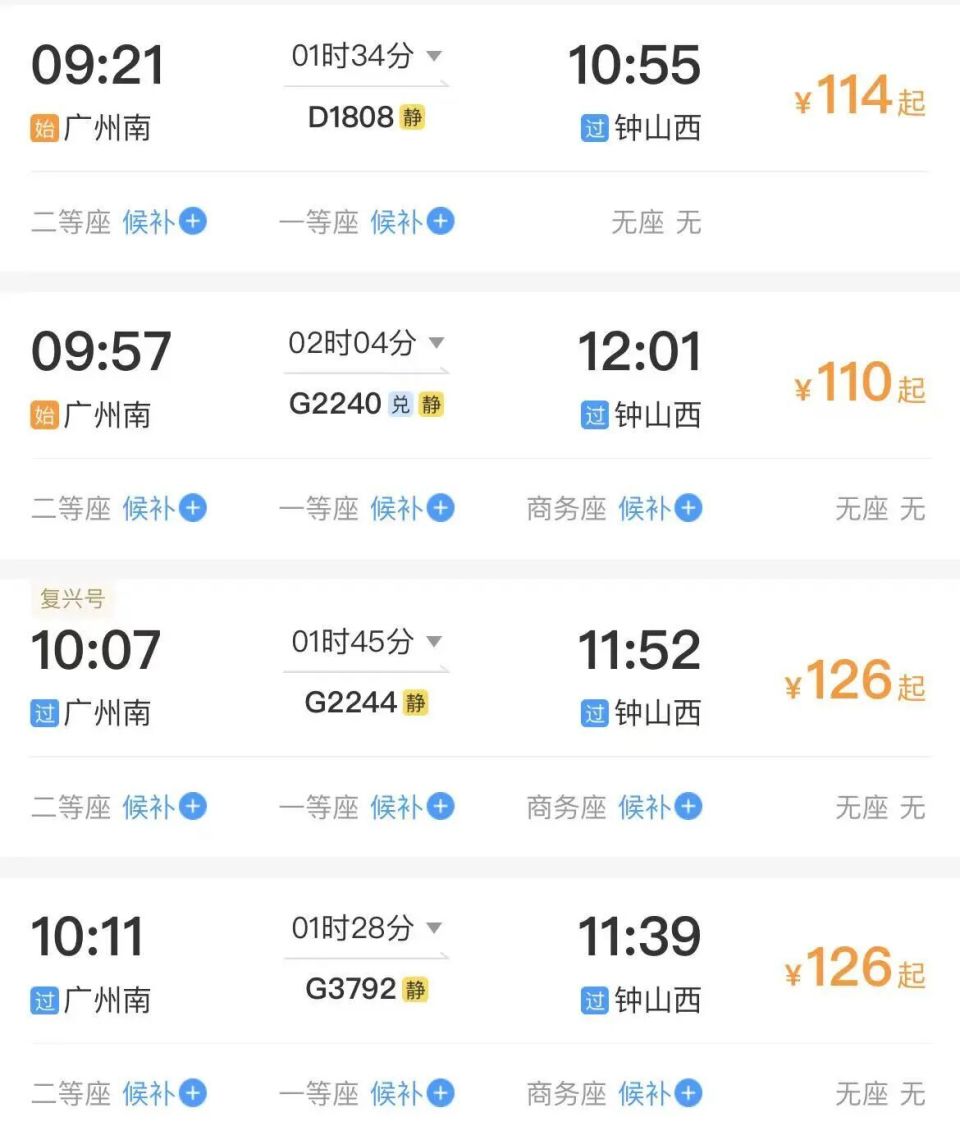This screenshot has height=1140, width=960.
Task: Open the 01时45分 duration expander on G2244
Action: pos(437,643)
